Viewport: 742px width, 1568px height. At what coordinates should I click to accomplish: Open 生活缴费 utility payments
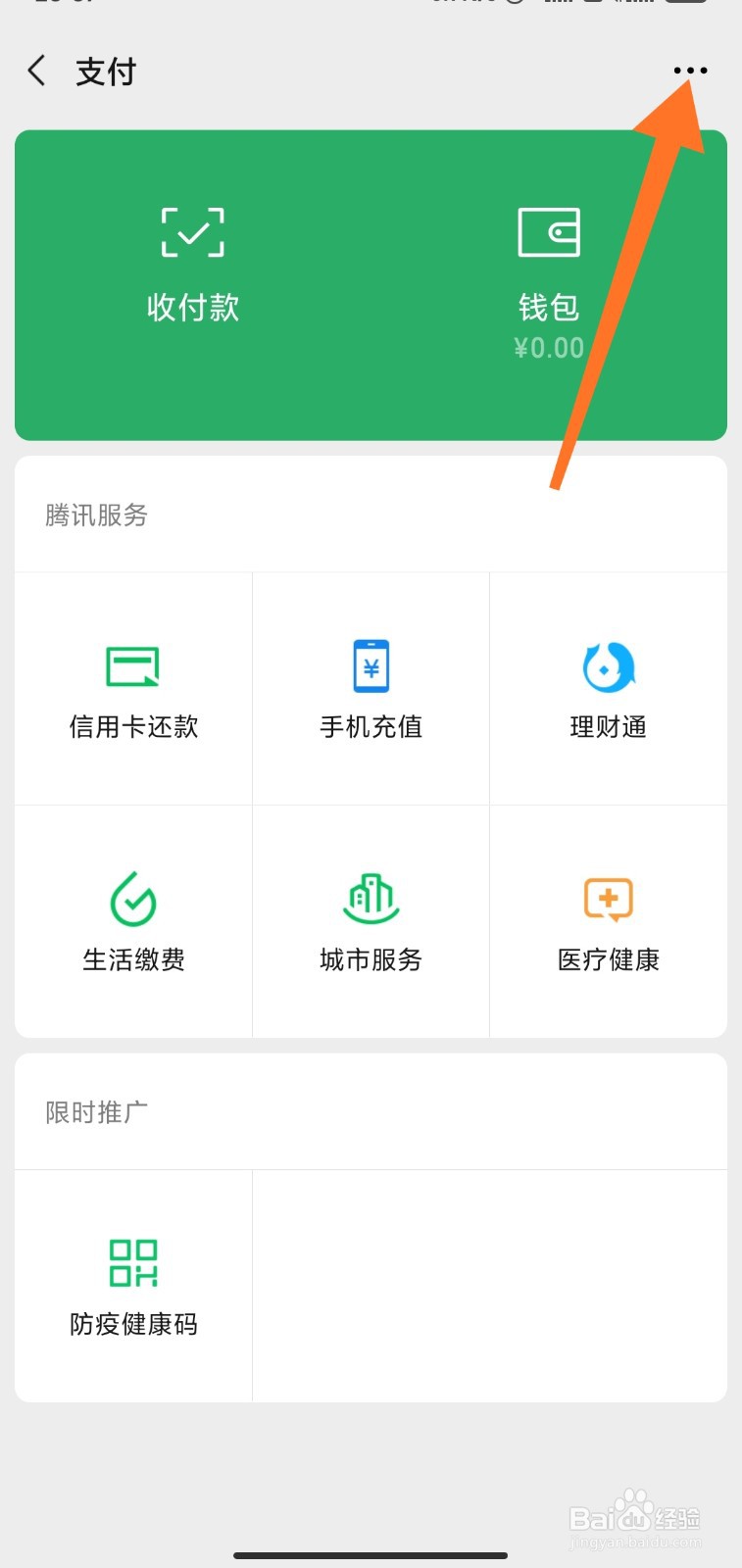coord(133,919)
